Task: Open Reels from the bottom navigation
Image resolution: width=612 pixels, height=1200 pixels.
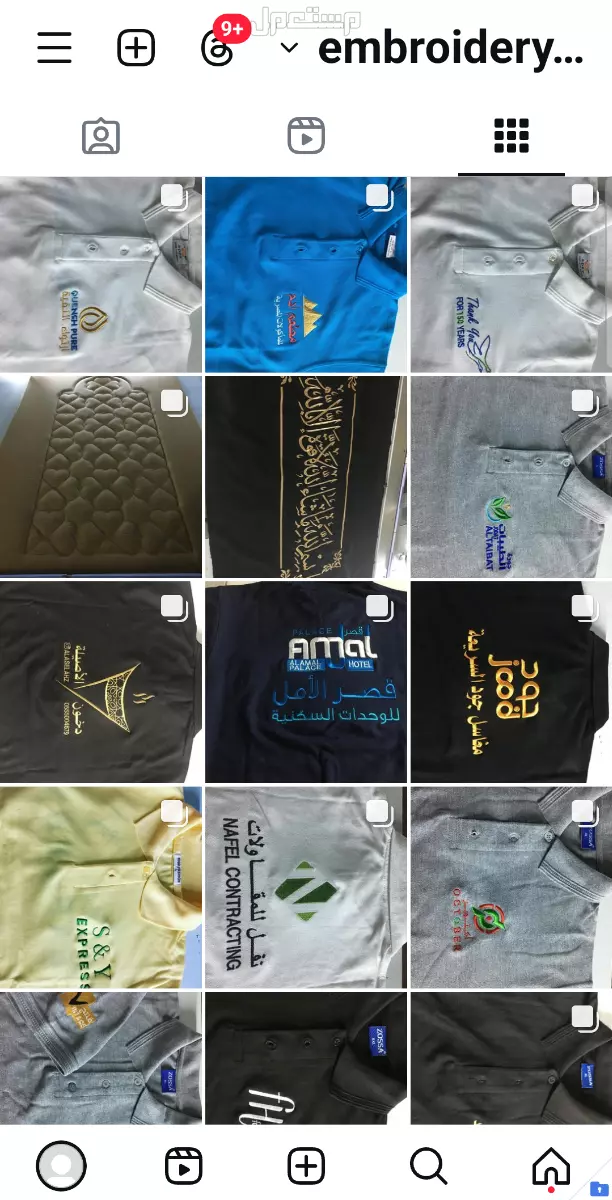Action: (183, 1165)
